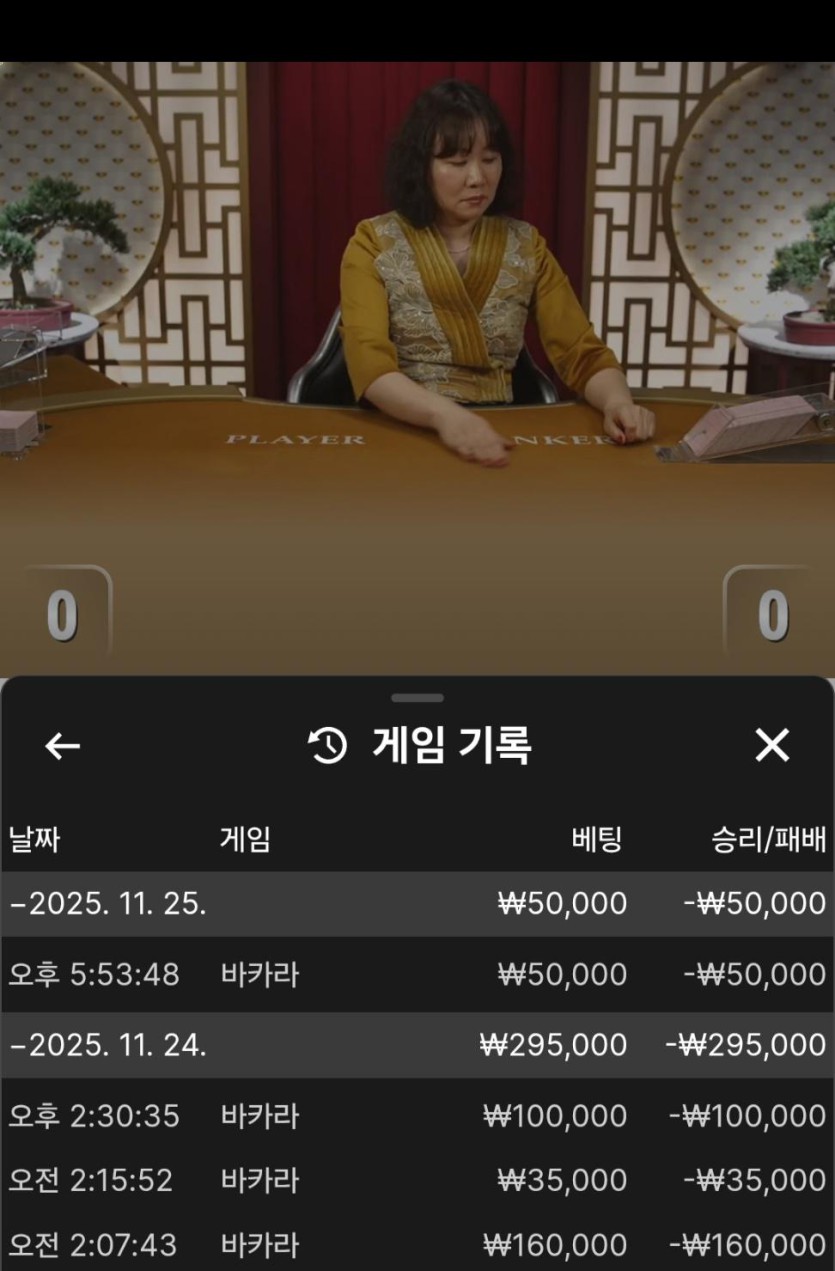Open the 오후 5:53:48 바카라 record
The height and width of the screenshot is (1271, 835).
[x=417, y=975]
